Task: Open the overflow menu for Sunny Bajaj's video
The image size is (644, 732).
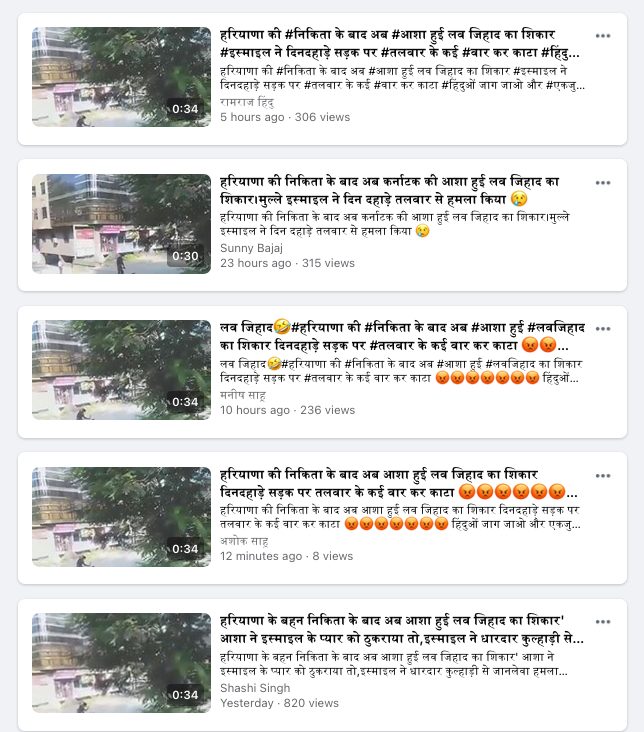Action: point(603,183)
